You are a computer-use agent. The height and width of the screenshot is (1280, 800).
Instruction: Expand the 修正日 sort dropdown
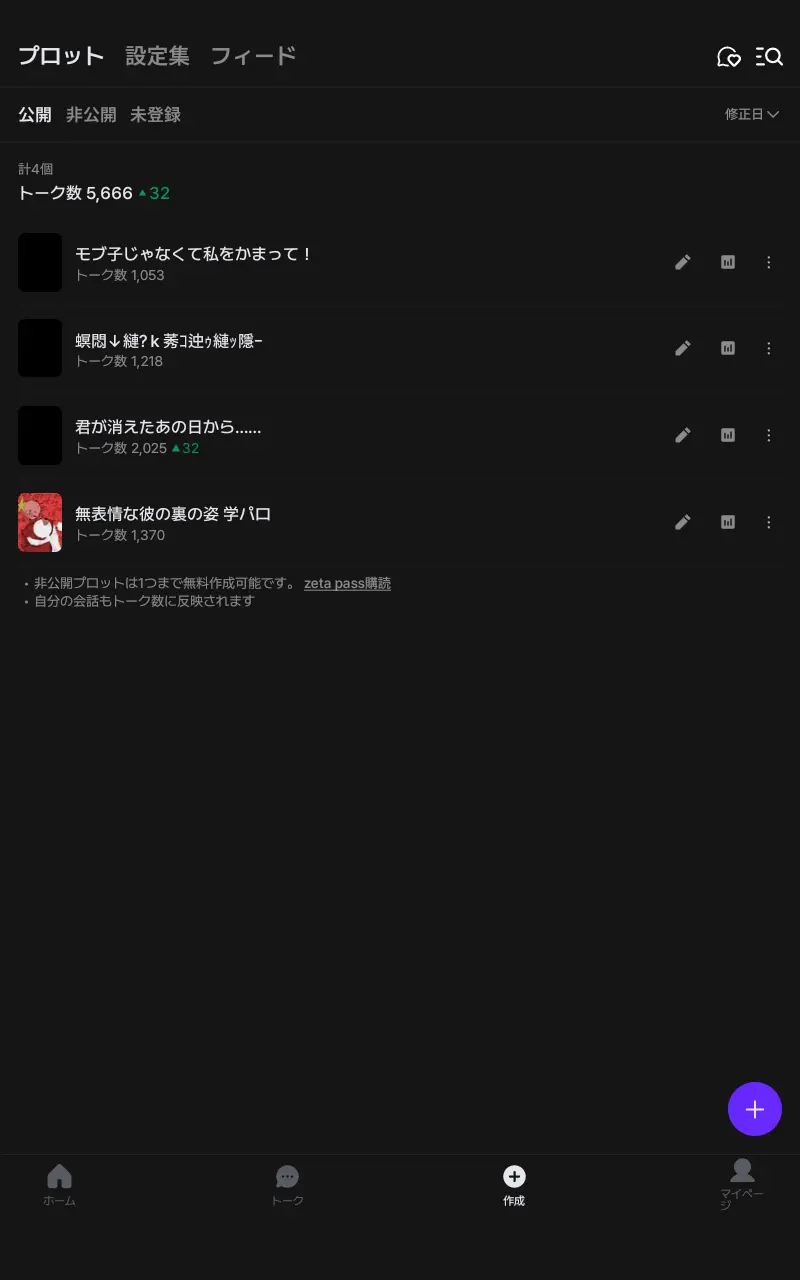[752, 115]
